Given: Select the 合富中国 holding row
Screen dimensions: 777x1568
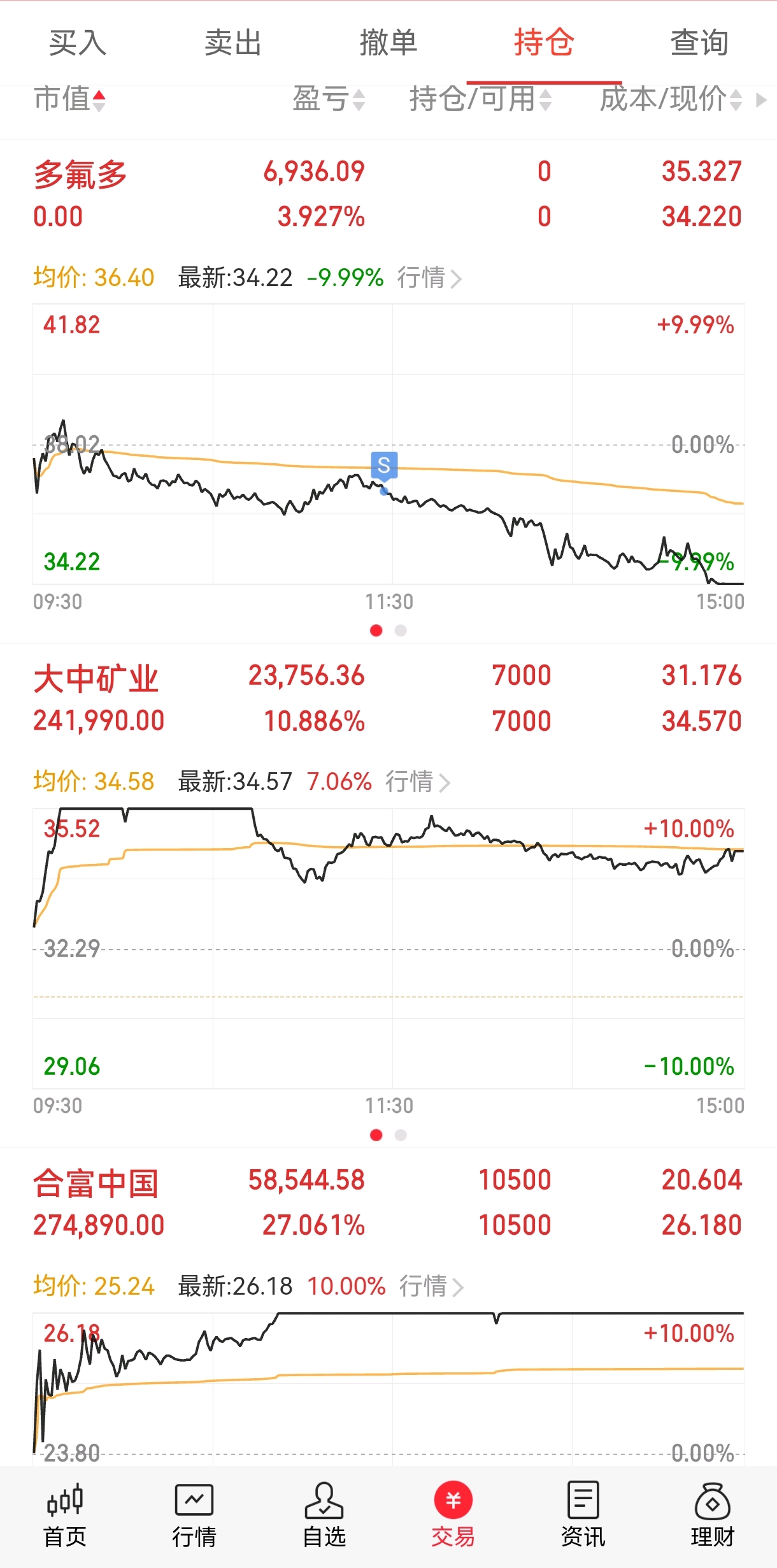Looking at the screenshot, I should (x=388, y=1203).
